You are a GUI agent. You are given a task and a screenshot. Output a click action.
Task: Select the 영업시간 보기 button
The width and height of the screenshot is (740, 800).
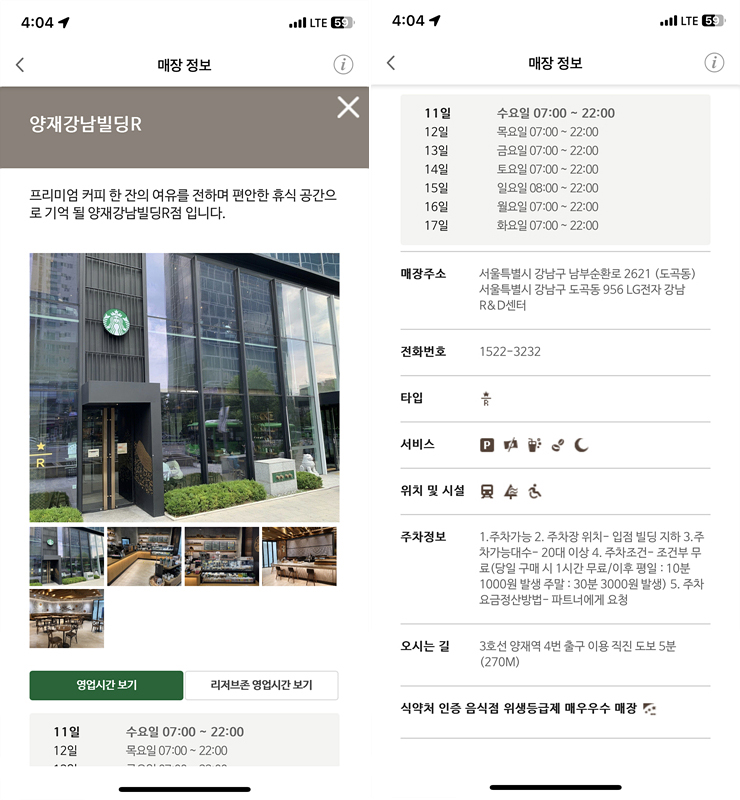click(107, 685)
